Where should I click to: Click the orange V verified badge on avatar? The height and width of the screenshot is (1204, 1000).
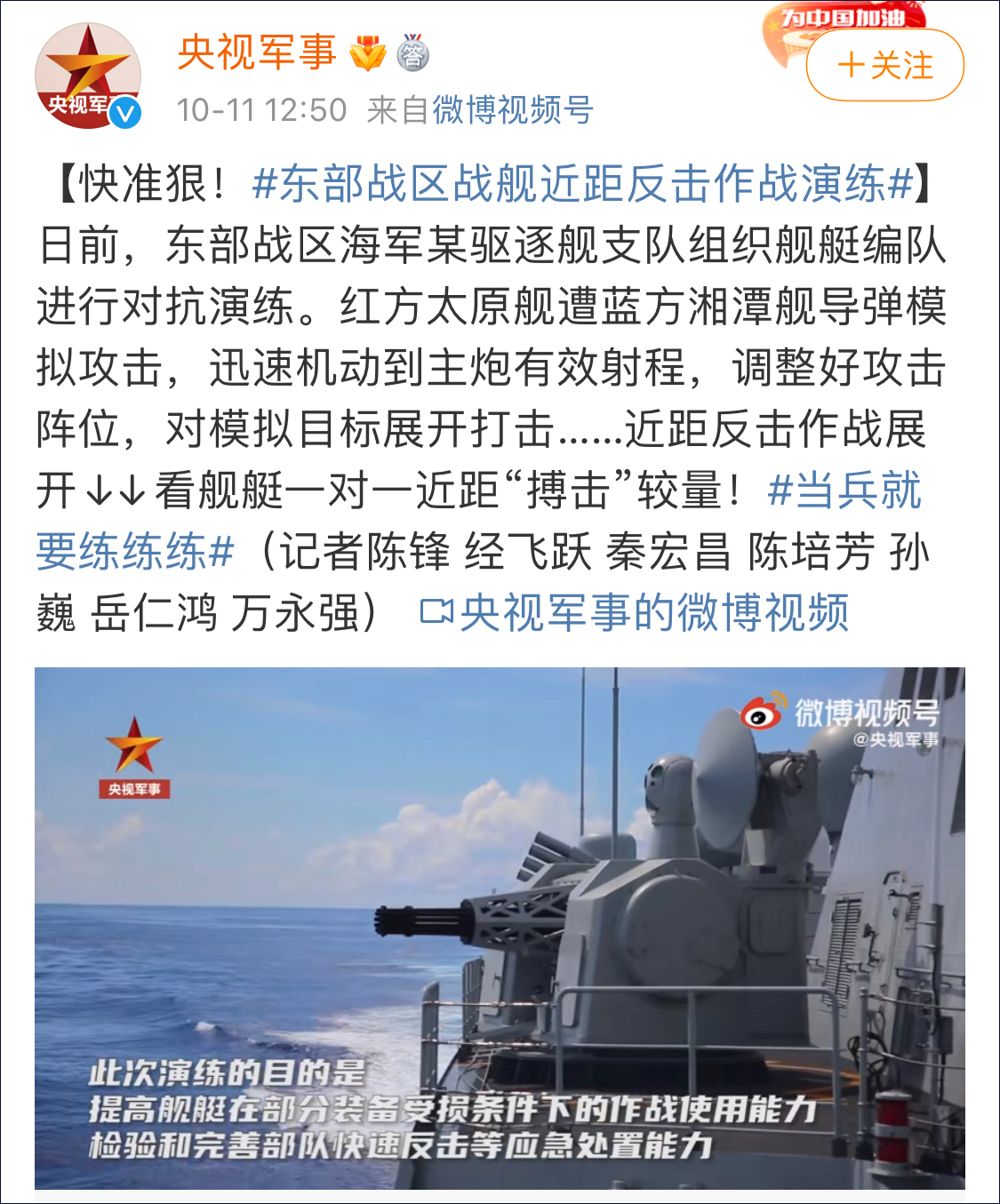[124, 113]
